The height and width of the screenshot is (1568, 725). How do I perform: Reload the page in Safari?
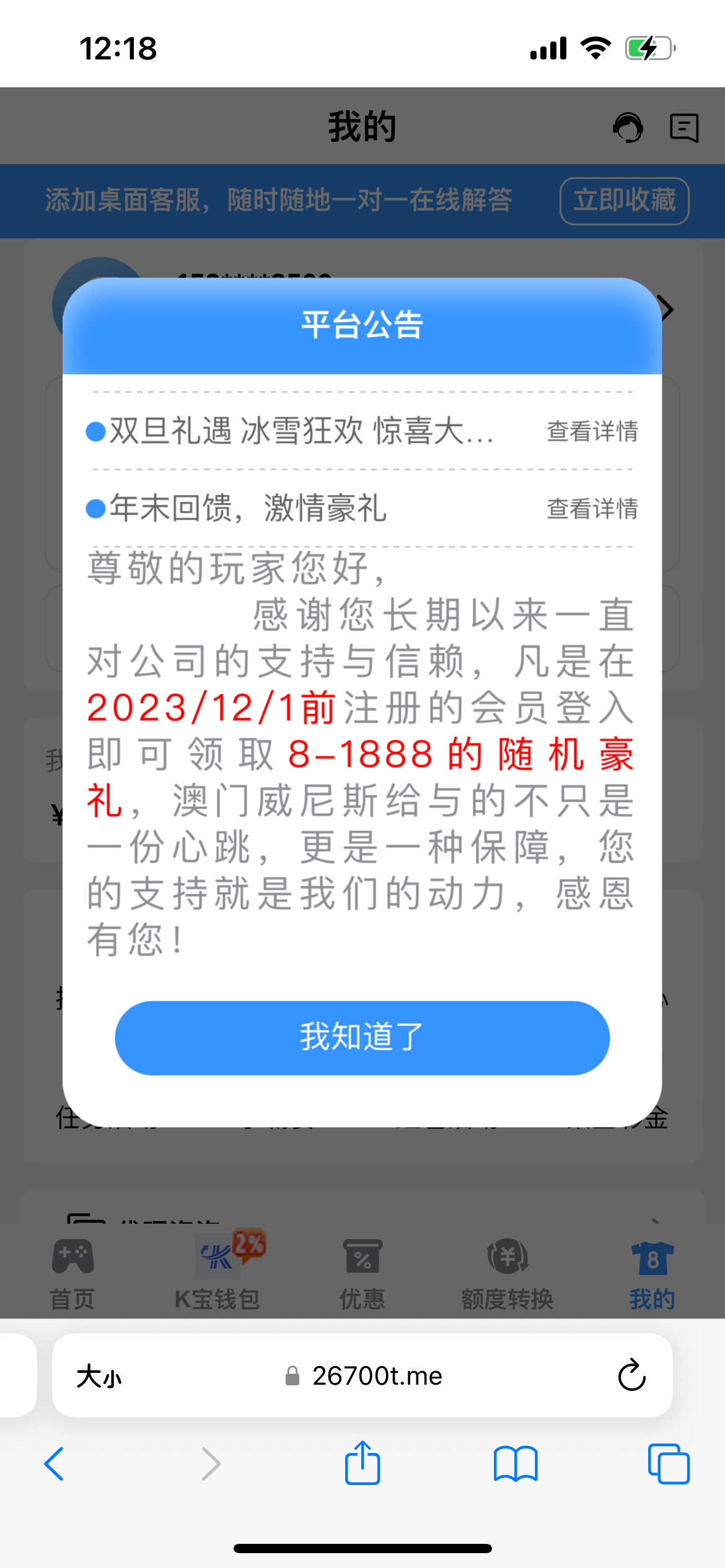631,1375
